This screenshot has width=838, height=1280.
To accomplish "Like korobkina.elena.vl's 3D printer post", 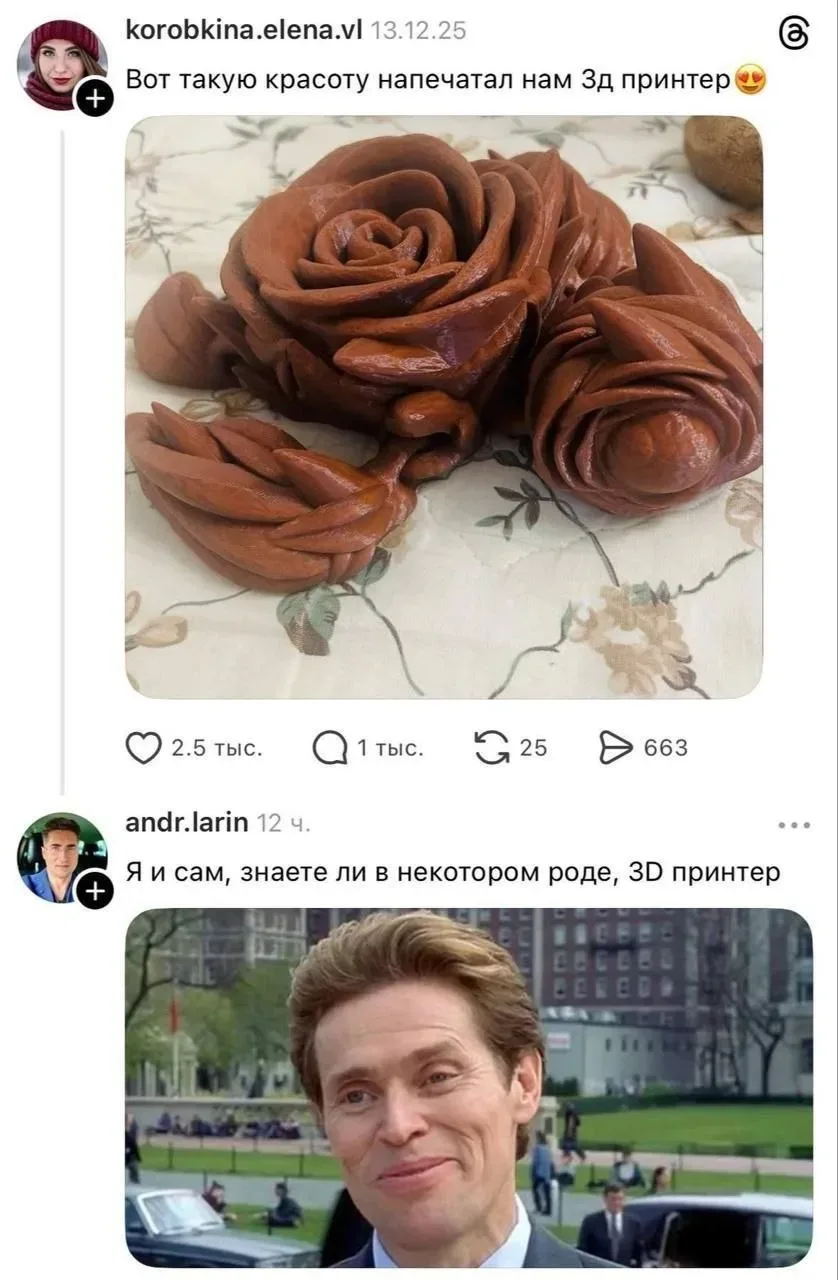I will point(144,747).
